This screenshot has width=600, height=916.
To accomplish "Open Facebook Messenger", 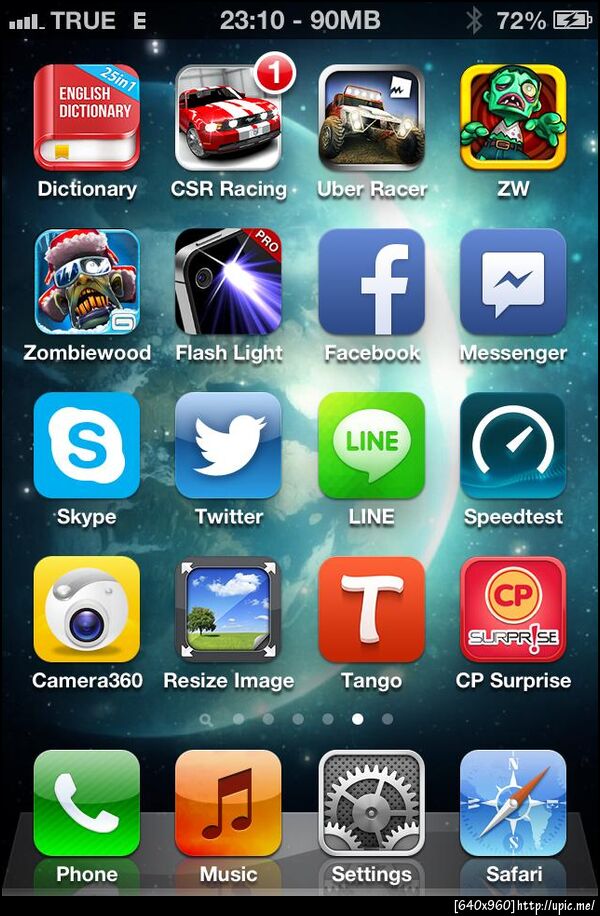I will 513,281.
